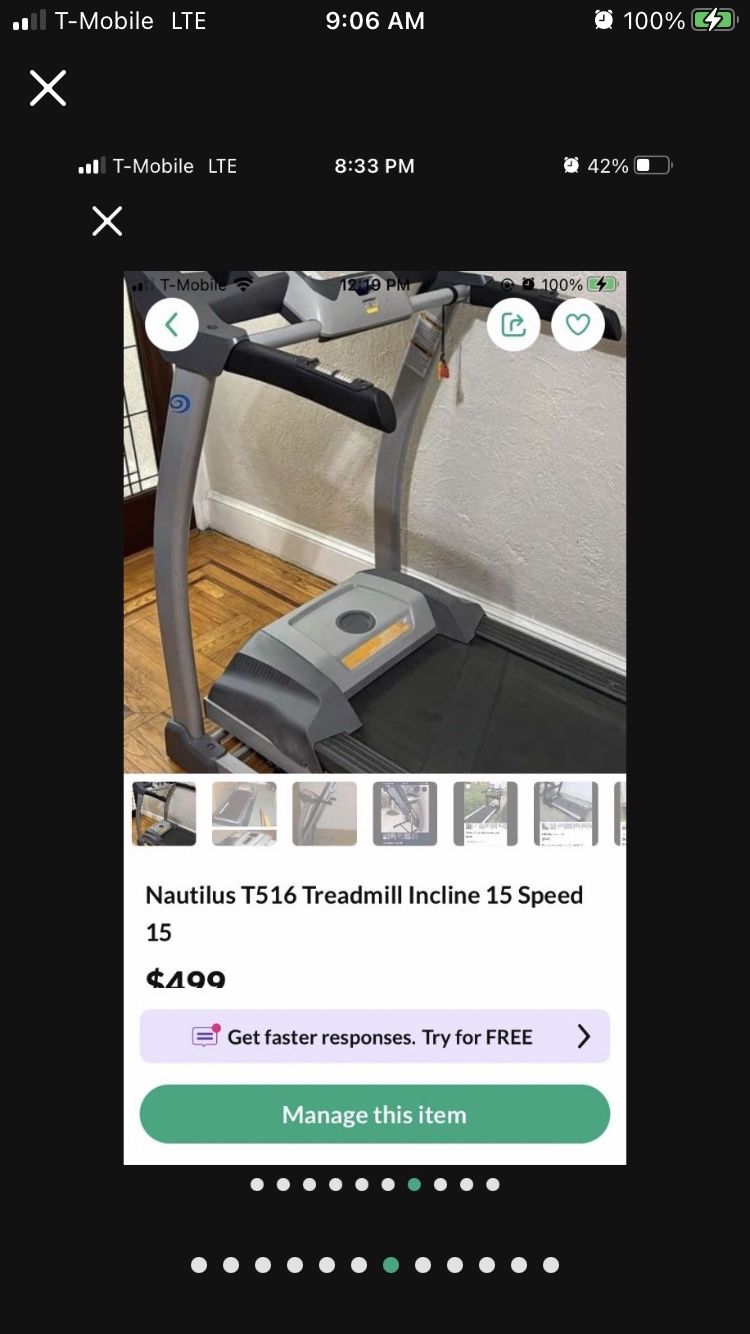This screenshot has height=1334, width=750.
Task: Dismiss the outer screenshot with the top X
Action: pos(47,88)
